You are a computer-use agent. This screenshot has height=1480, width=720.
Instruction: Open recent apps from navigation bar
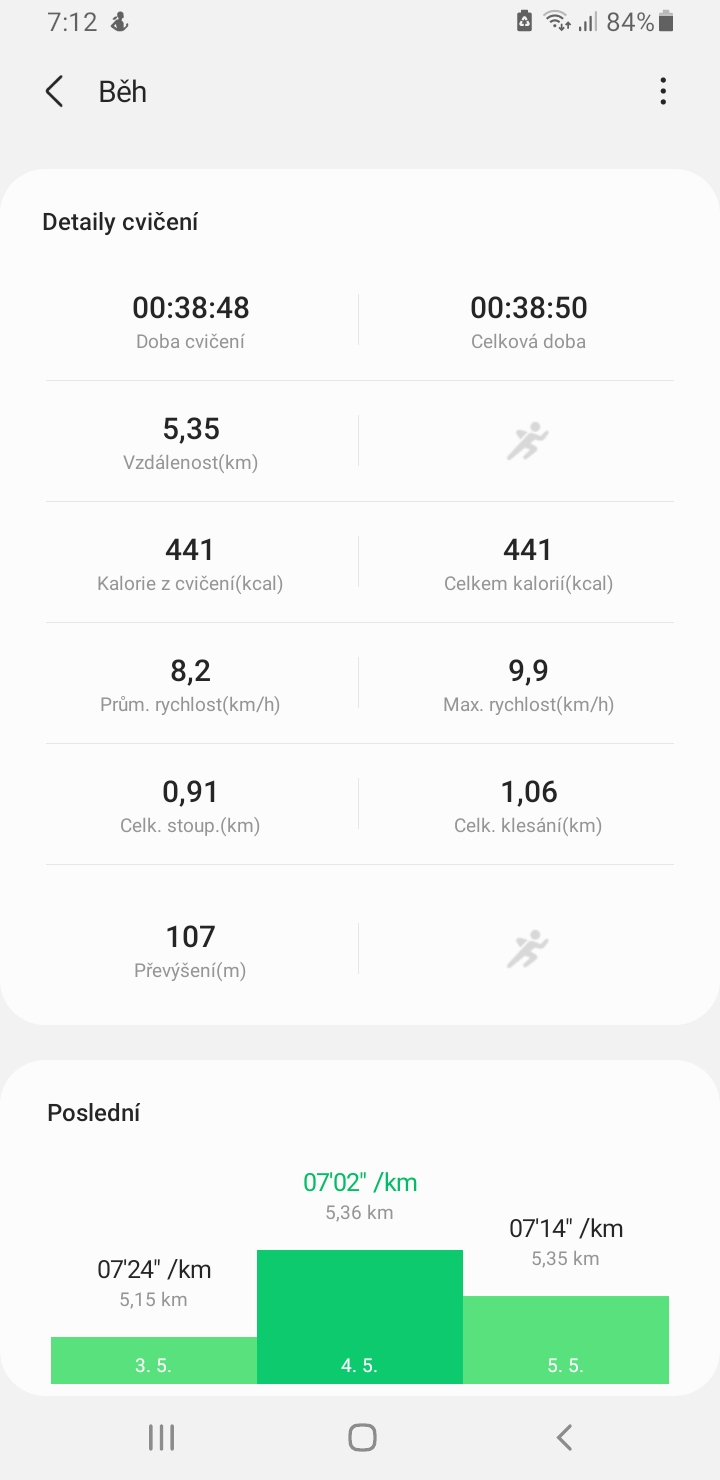(161, 1437)
